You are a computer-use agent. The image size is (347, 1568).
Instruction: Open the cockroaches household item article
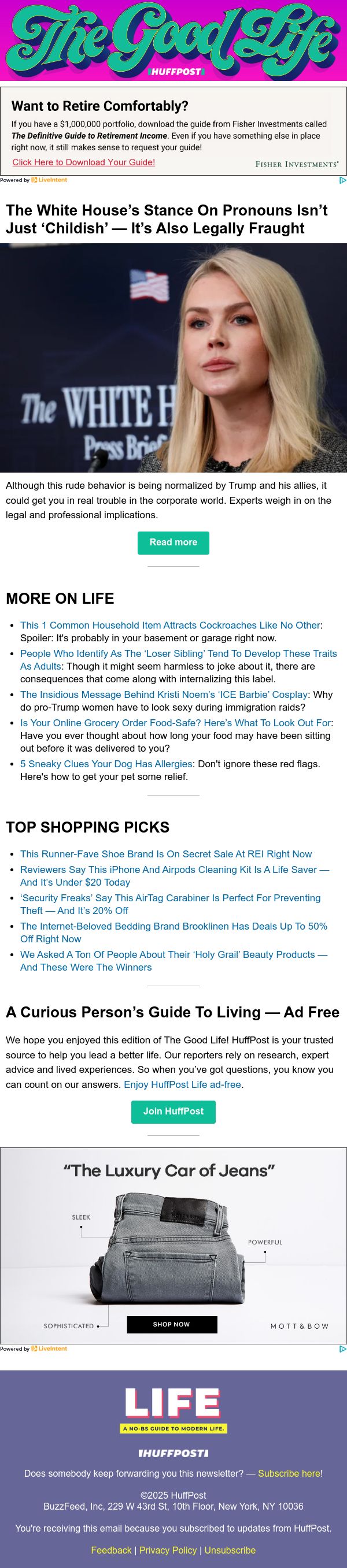click(x=170, y=625)
